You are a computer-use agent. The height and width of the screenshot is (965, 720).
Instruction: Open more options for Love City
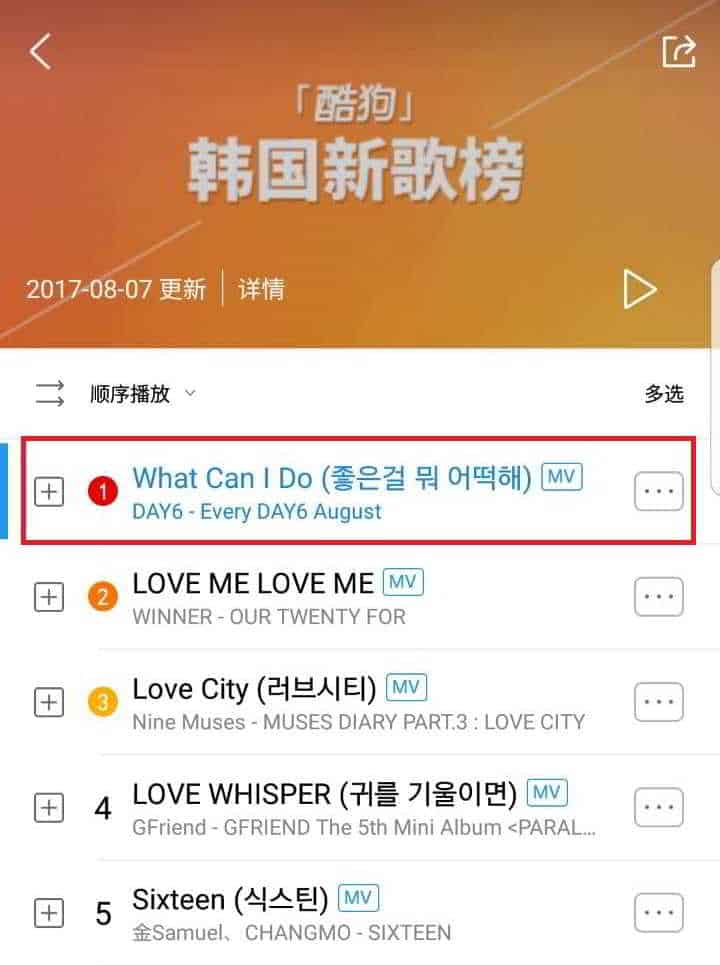(659, 703)
